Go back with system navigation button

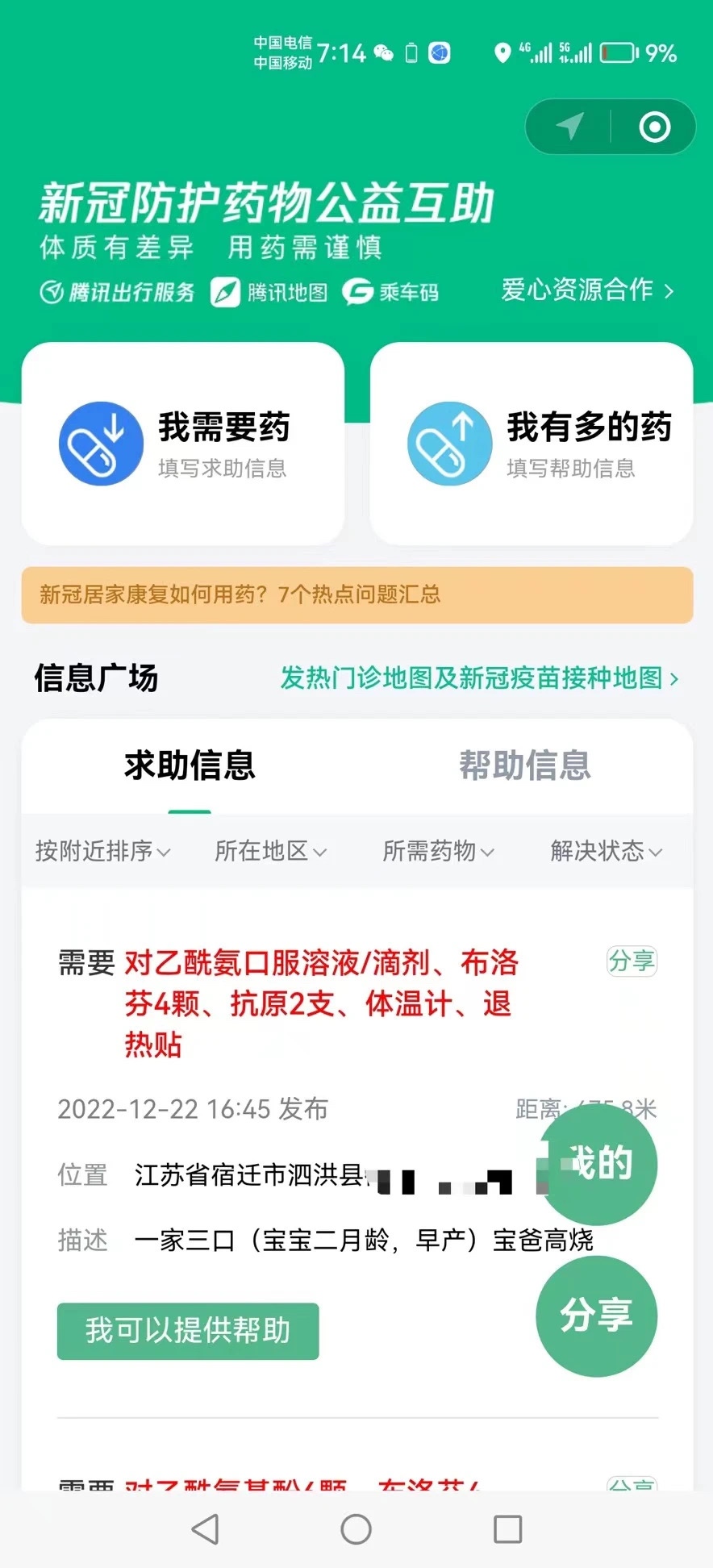pos(206,1528)
